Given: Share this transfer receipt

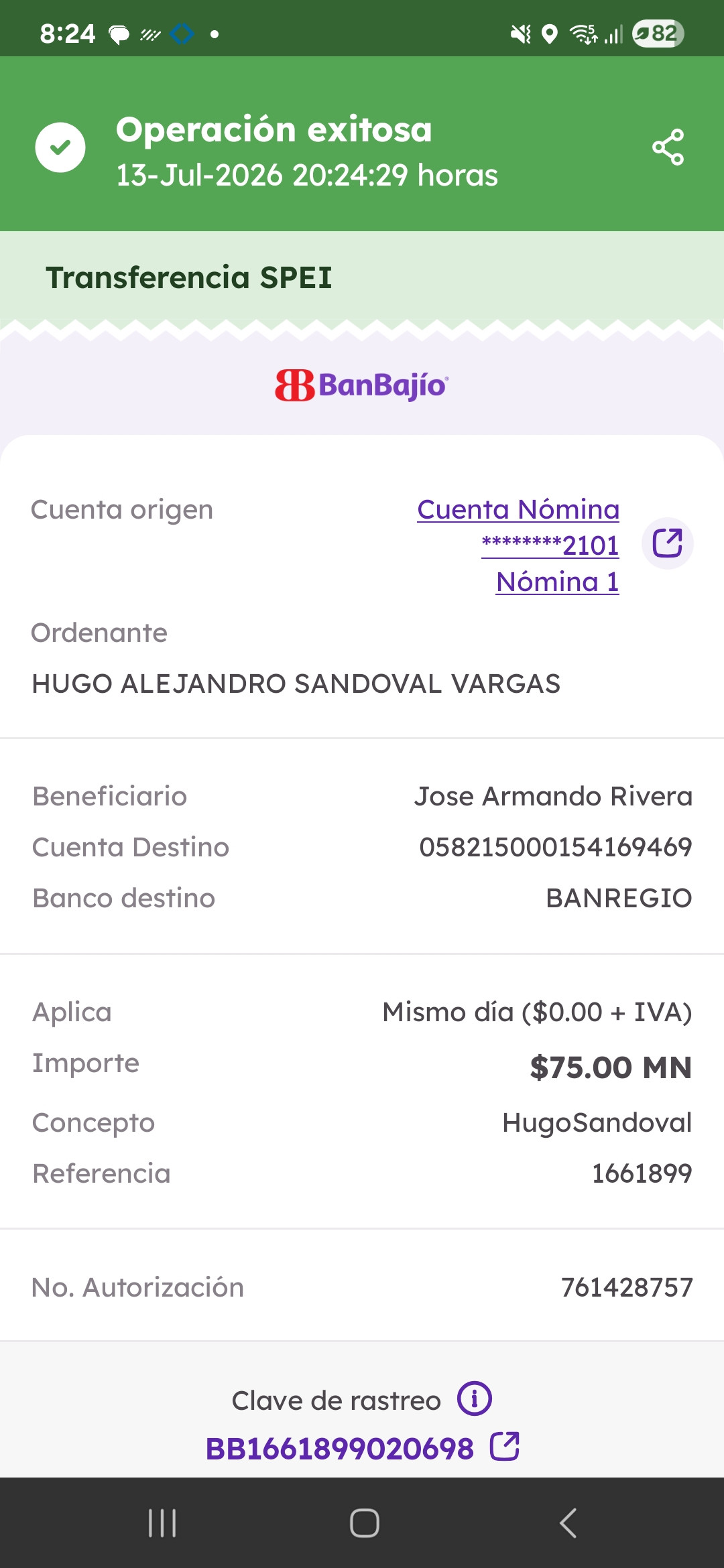Looking at the screenshot, I should point(668,147).
